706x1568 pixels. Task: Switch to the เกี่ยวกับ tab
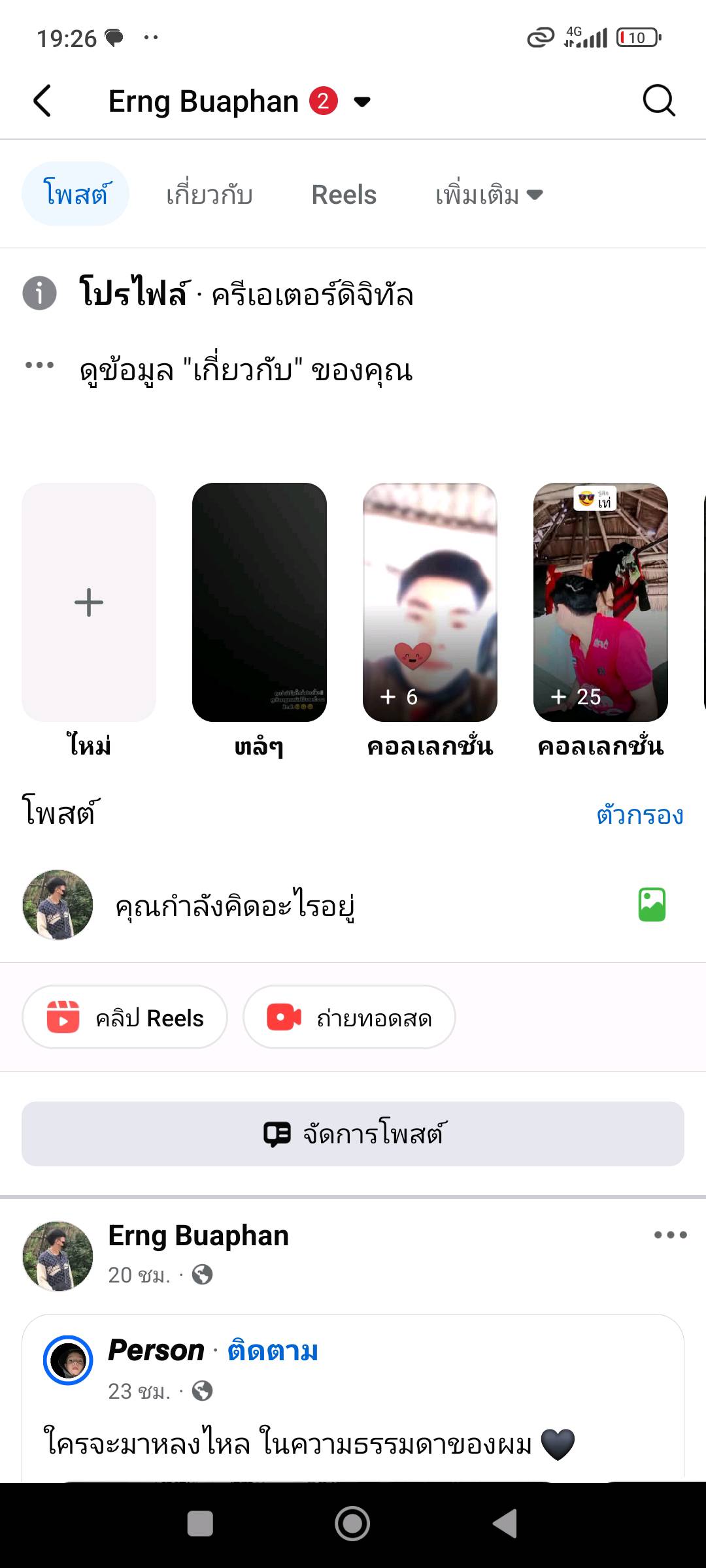click(x=209, y=195)
